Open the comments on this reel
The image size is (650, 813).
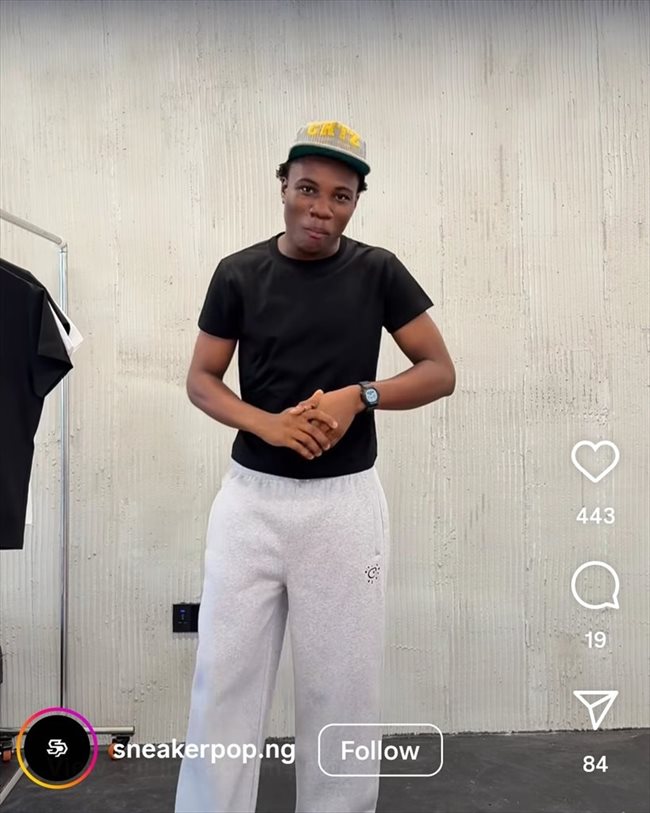(595, 586)
